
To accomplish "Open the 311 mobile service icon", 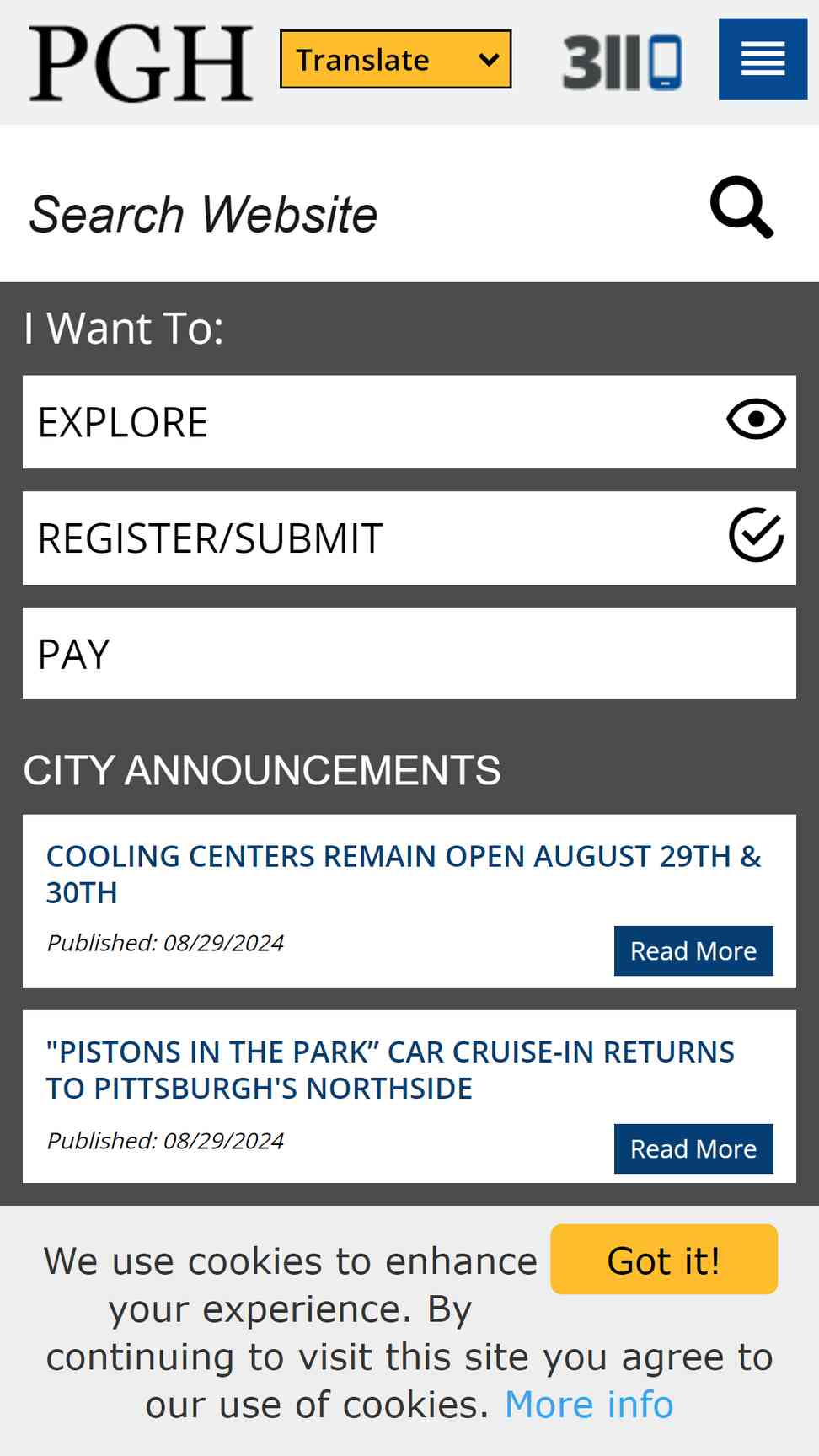I will click(x=622, y=62).
